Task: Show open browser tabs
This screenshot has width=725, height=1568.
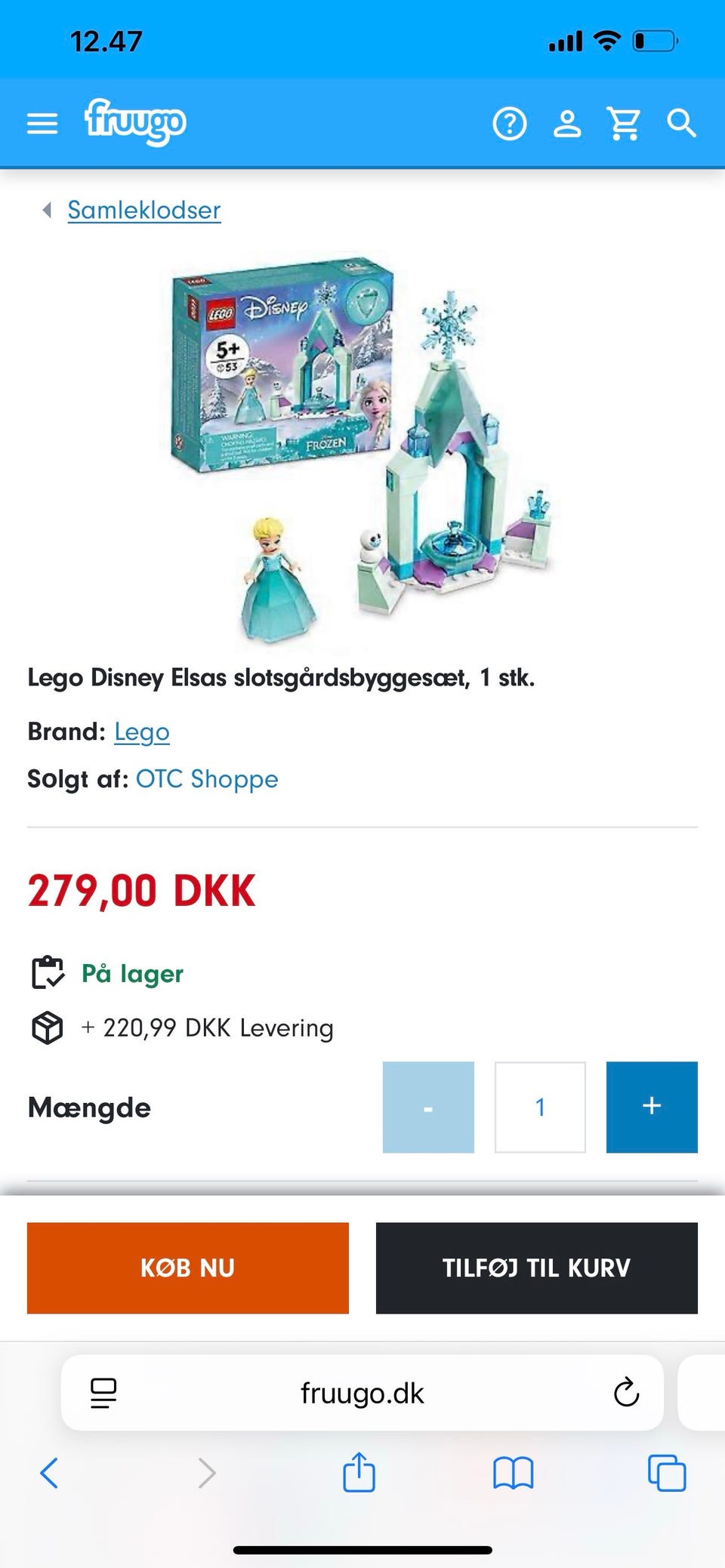Action: (667, 1472)
